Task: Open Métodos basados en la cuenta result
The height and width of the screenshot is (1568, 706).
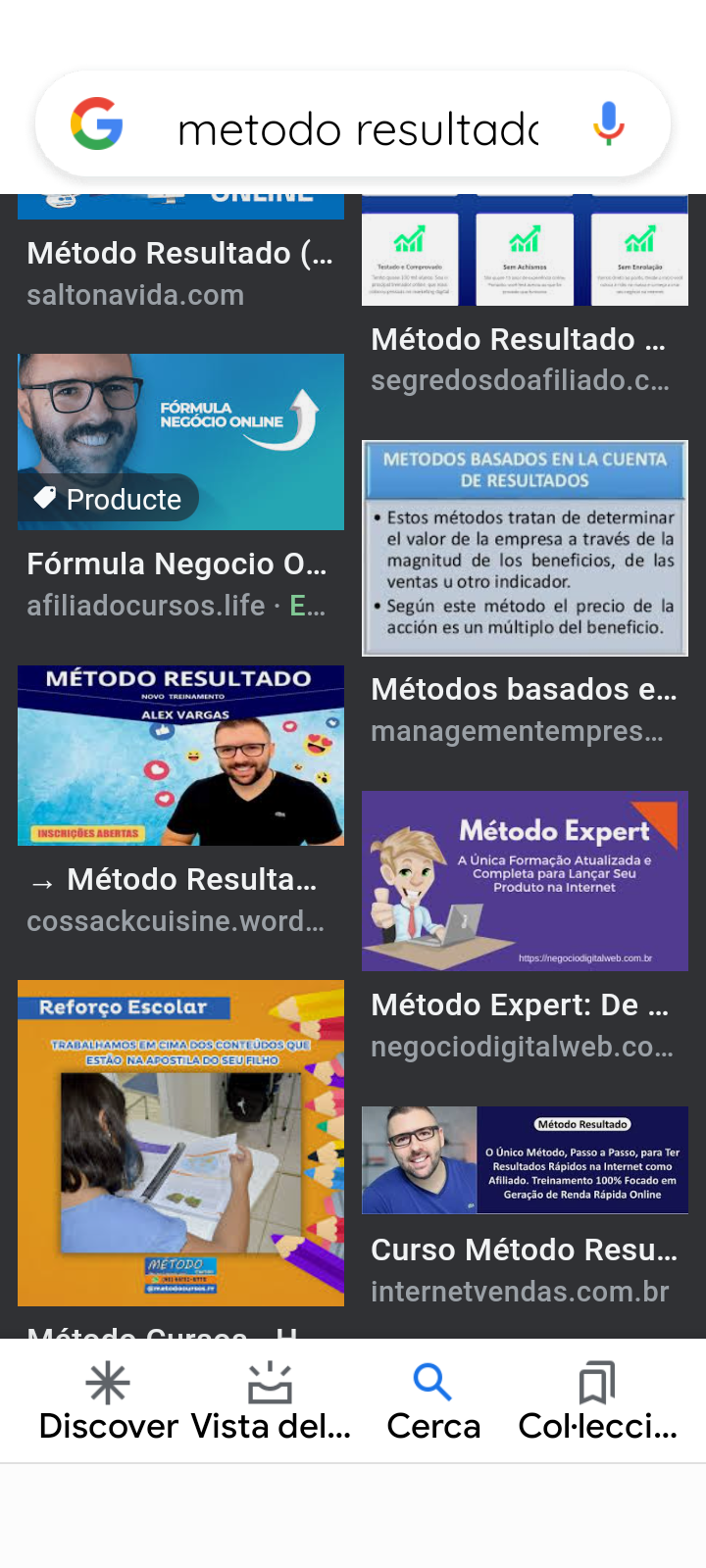Action: (x=525, y=548)
